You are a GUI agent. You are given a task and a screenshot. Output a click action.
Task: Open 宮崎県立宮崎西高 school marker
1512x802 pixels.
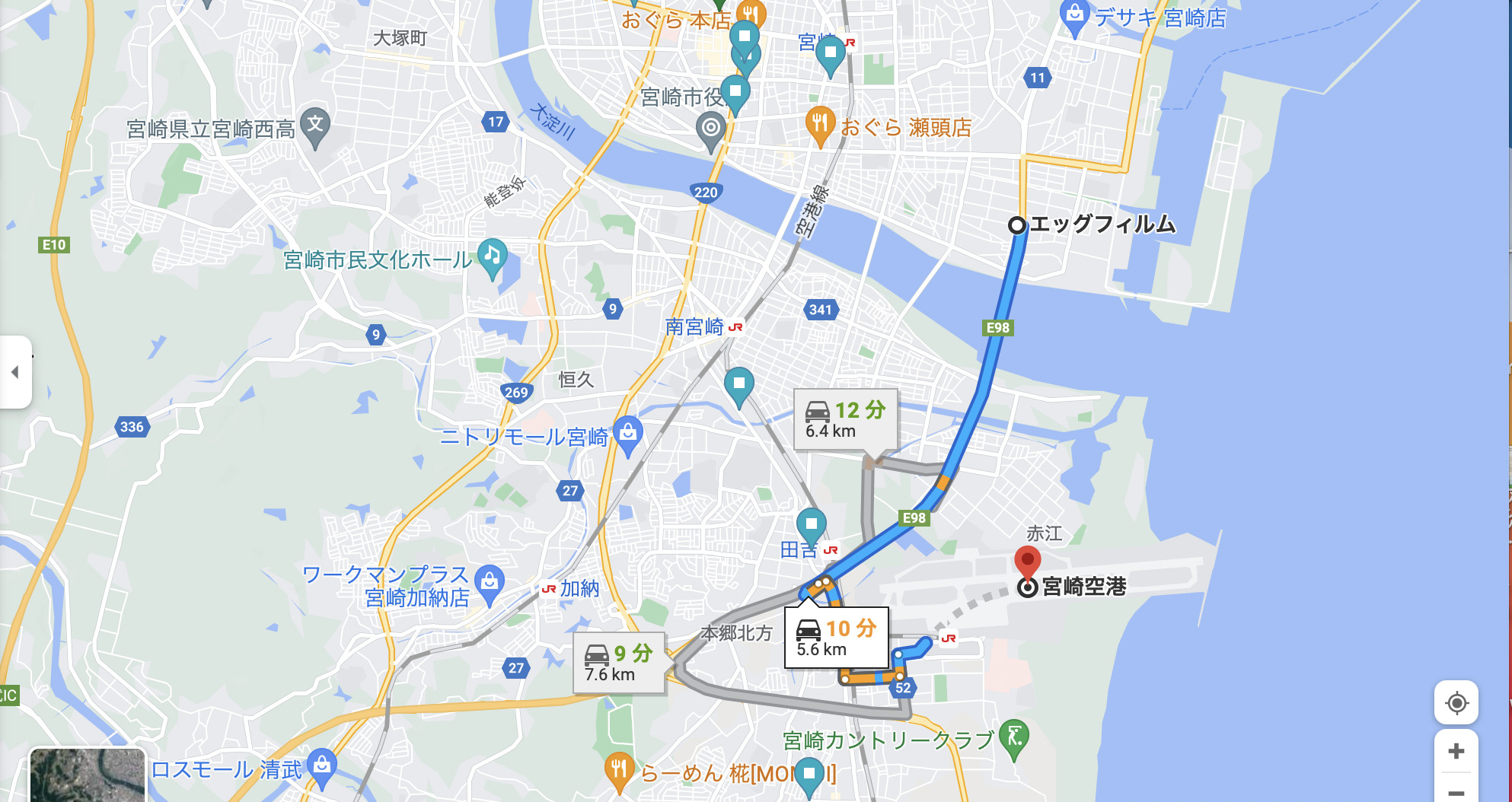click(x=314, y=126)
